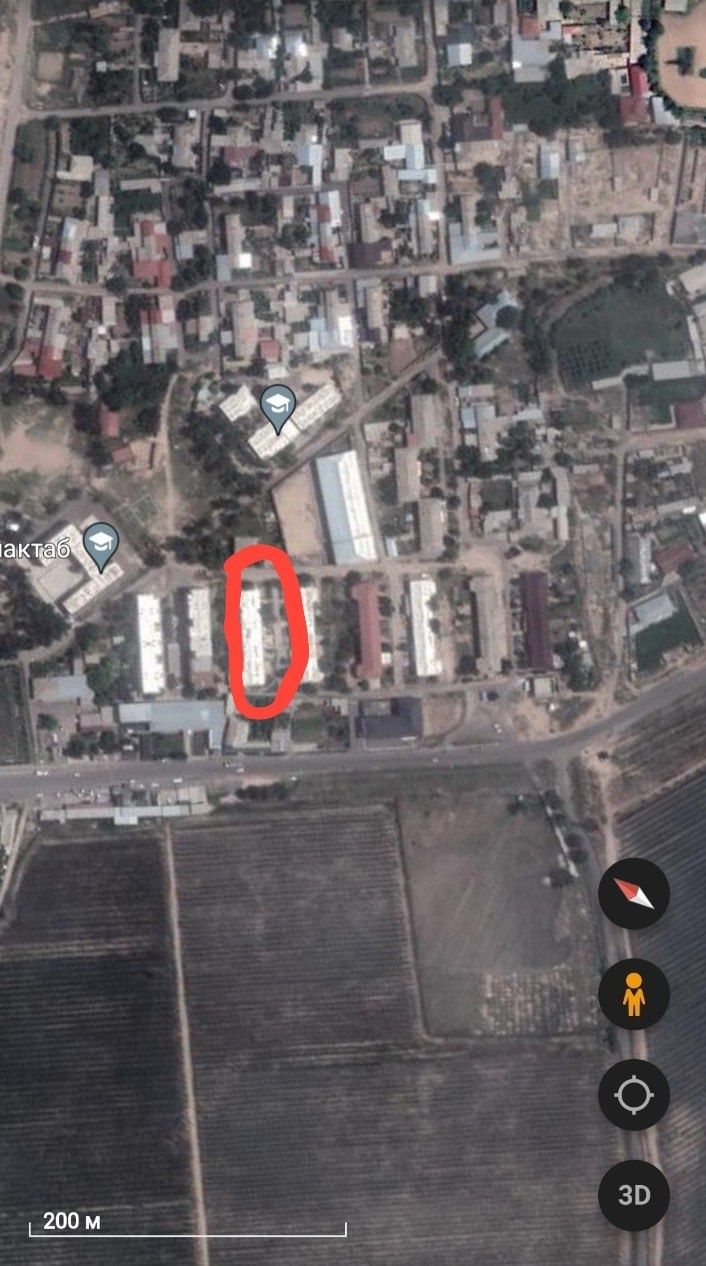Open the school marker labeled мактаб
This screenshot has height=1266, width=706.
pyautogui.click(x=101, y=544)
